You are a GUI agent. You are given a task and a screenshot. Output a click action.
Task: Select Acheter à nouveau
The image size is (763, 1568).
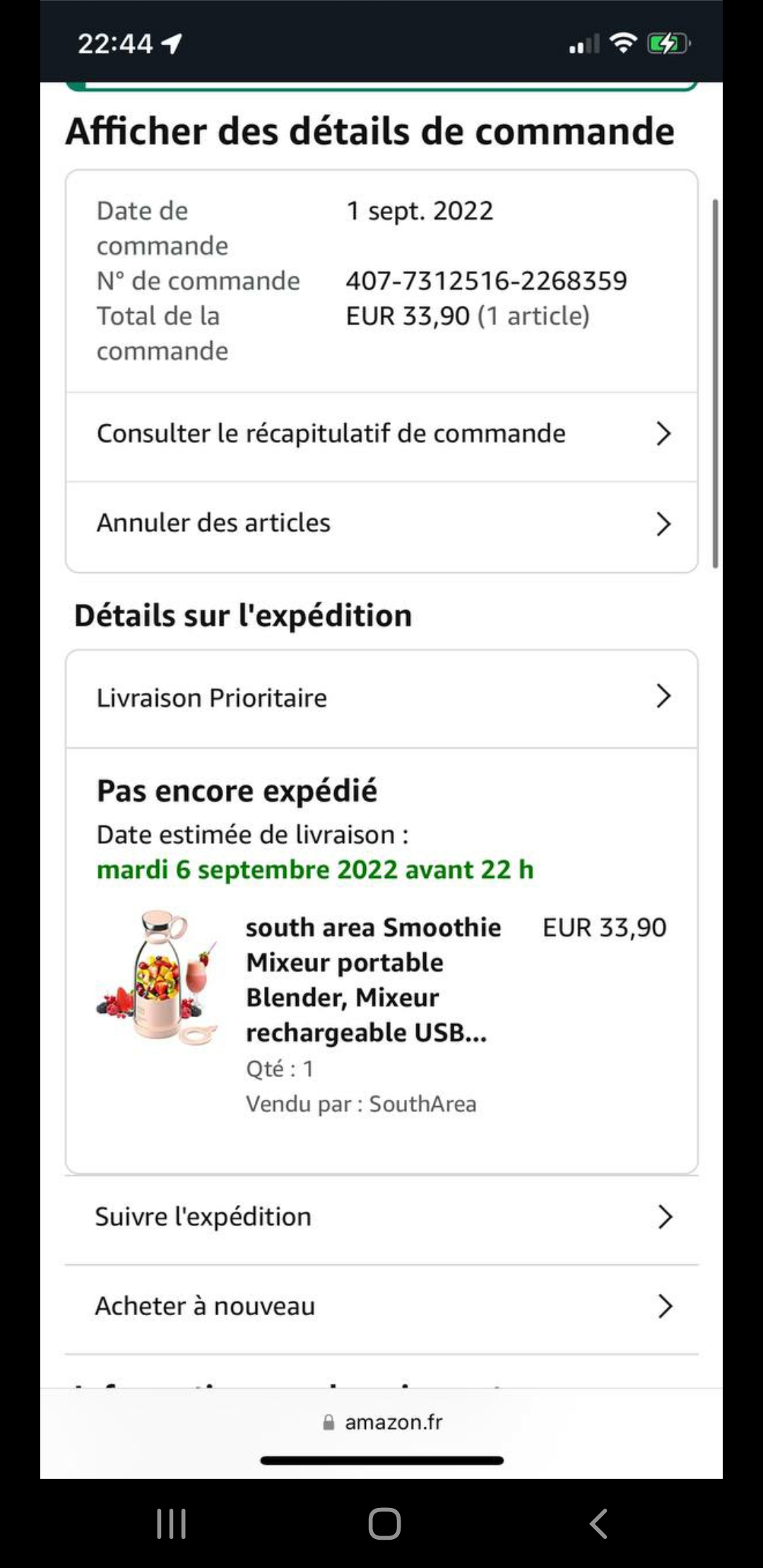381,1307
